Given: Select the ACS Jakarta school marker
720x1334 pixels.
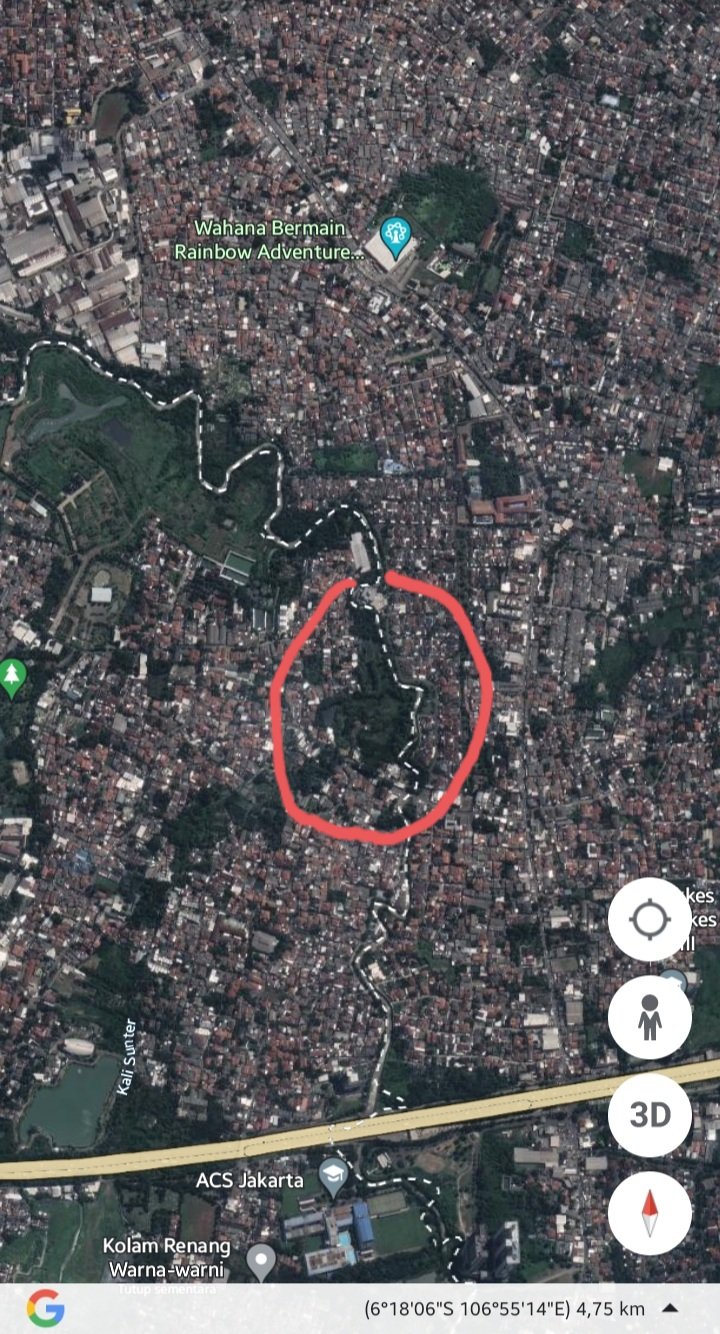Looking at the screenshot, I should point(333,1176).
